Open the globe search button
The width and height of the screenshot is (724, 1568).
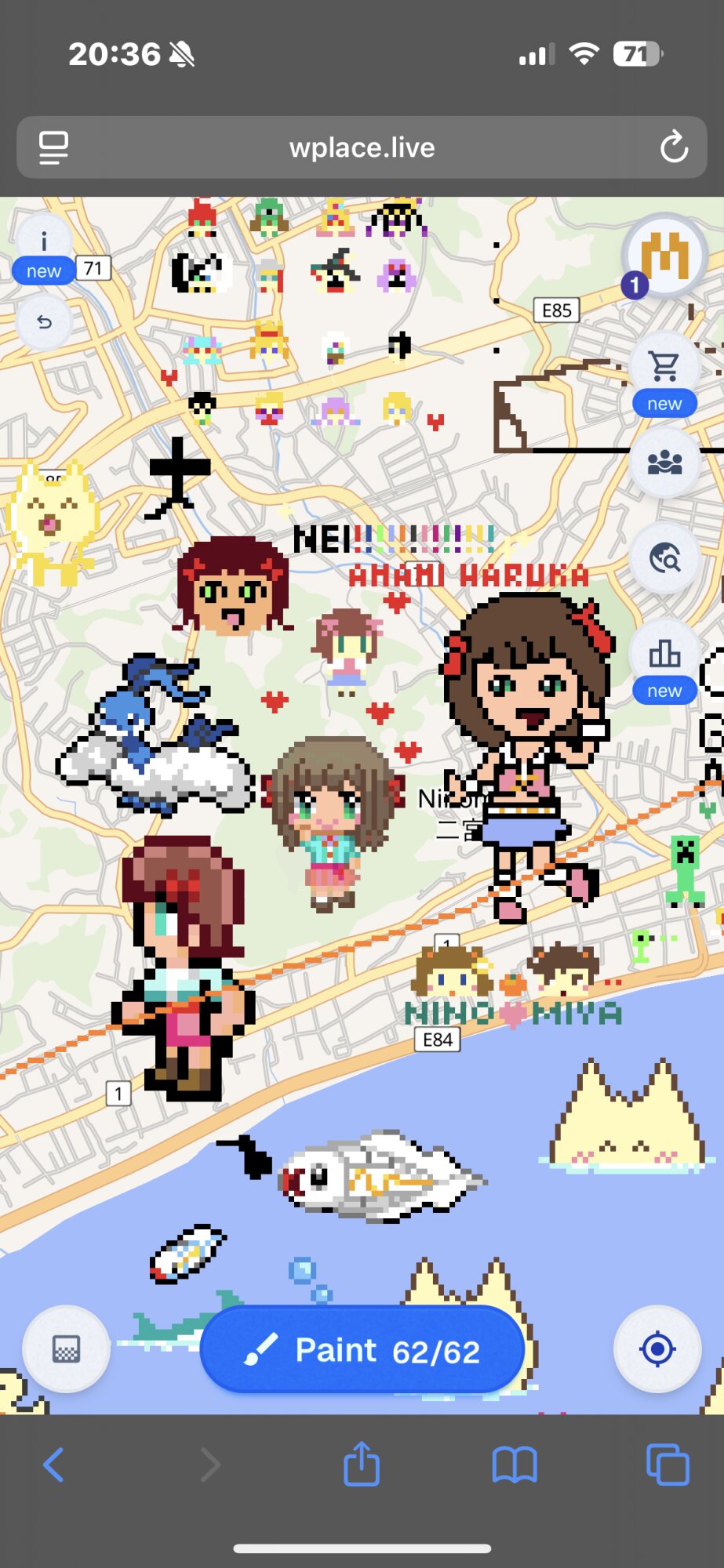[664, 558]
